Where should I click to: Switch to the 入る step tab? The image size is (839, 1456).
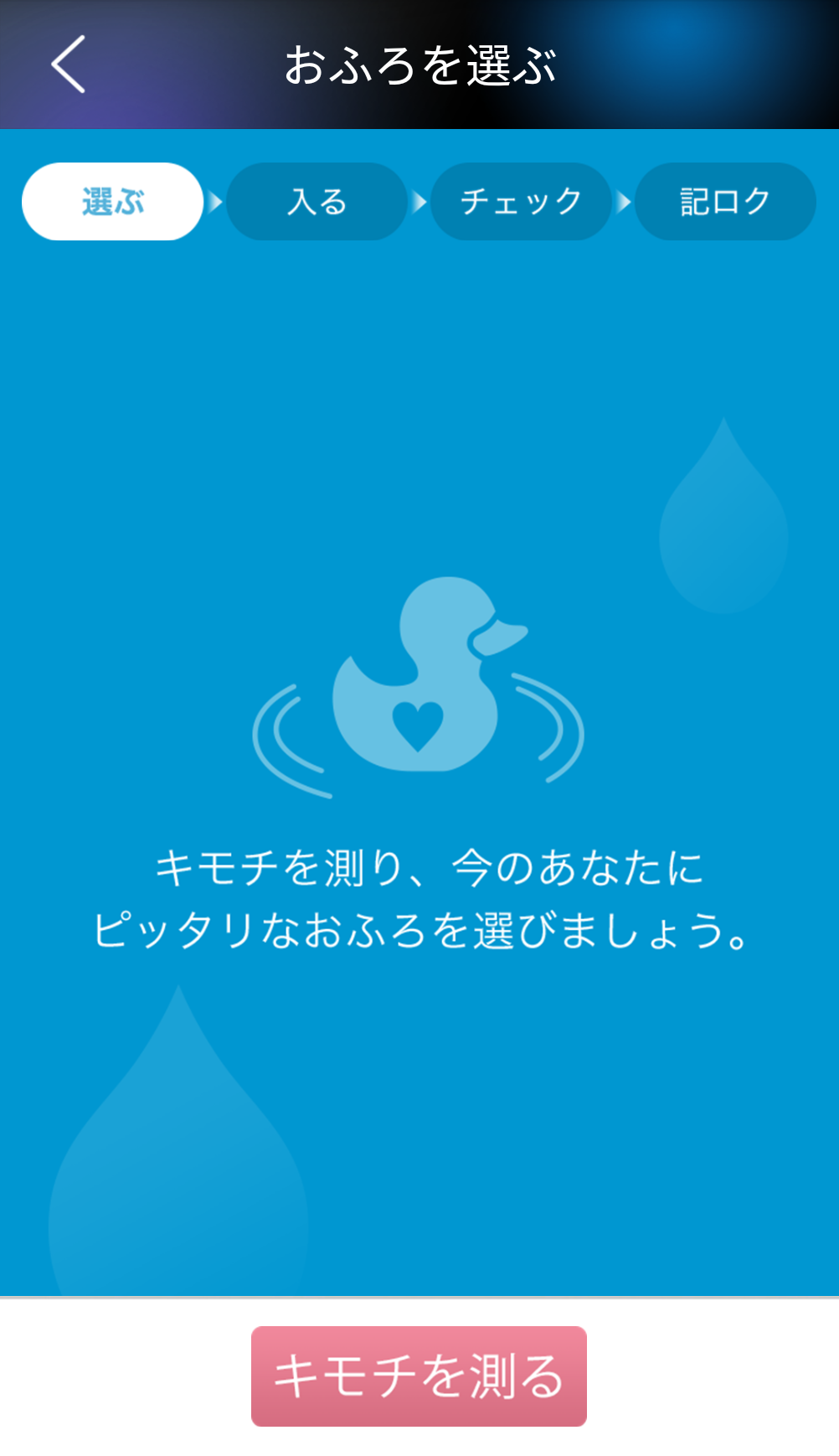point(317,202)
